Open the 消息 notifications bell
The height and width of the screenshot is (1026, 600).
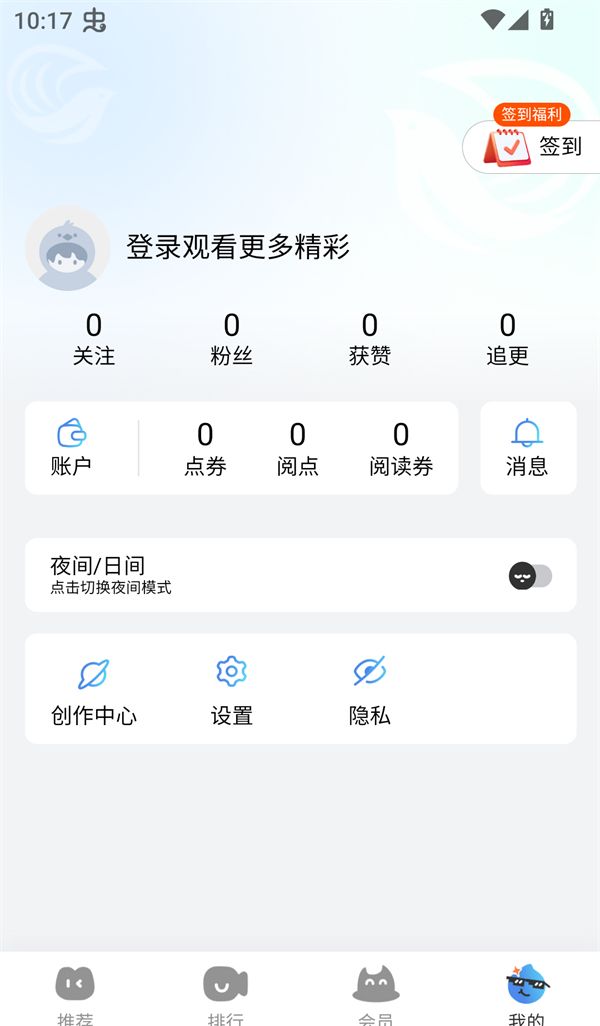527,448
